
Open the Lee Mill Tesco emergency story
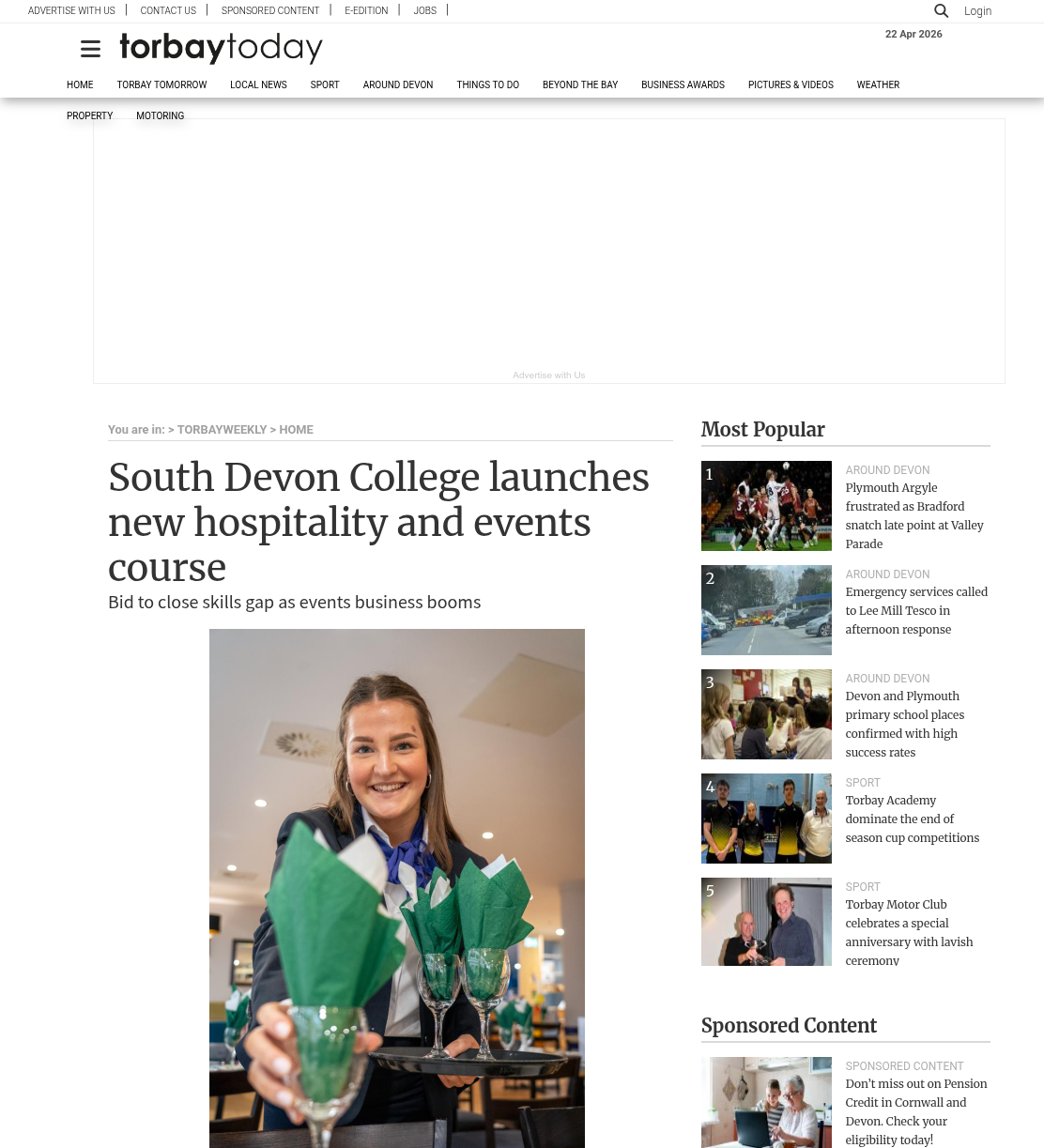[916, 610]
